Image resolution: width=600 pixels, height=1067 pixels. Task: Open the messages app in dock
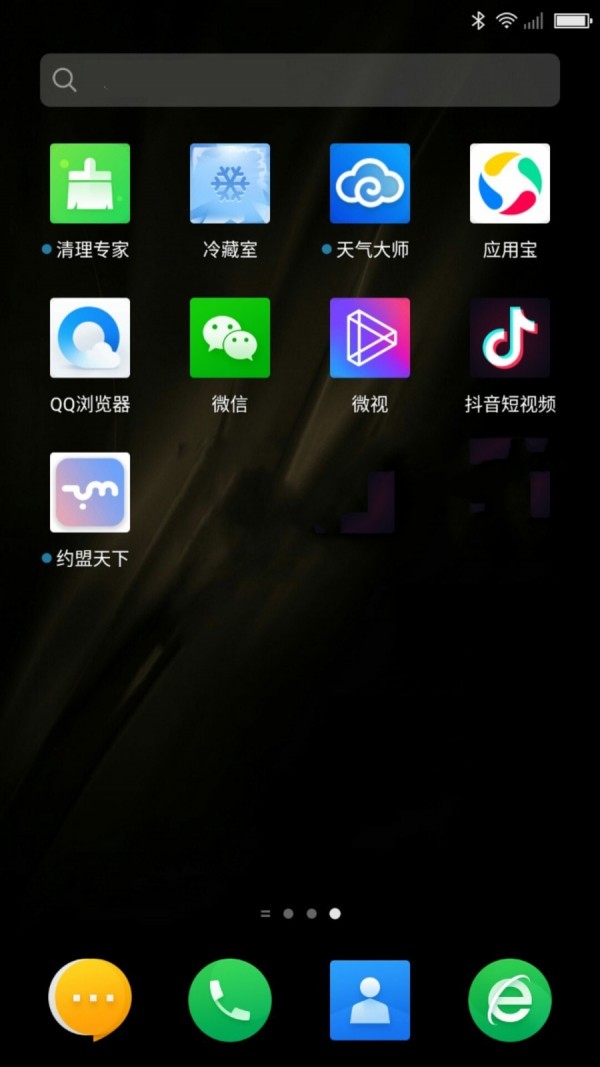coord(90,999)
